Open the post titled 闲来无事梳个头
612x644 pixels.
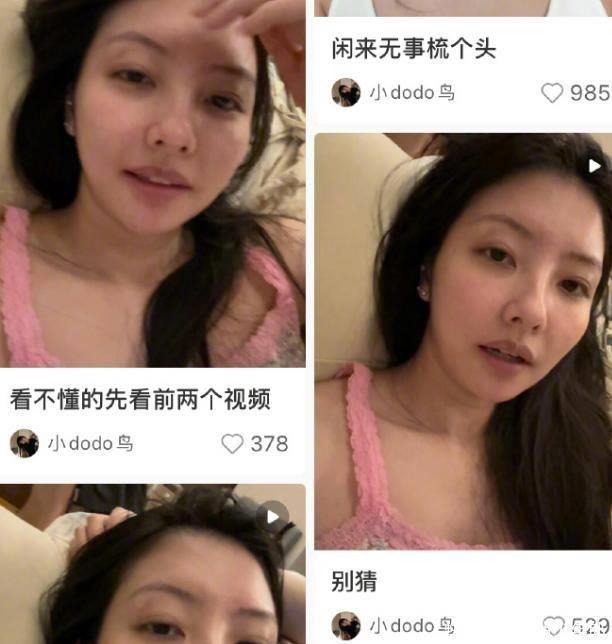click(413, 48)
